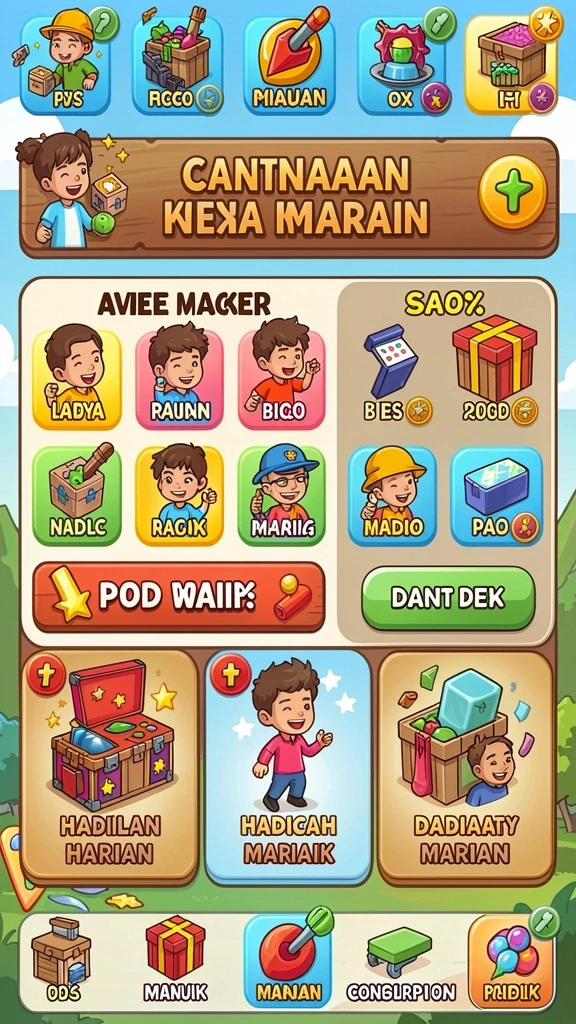The width and height of the screenshot is (576, 1024).
Task: Open the HADICAH MARIAIK card
Action: click(288, 767)
